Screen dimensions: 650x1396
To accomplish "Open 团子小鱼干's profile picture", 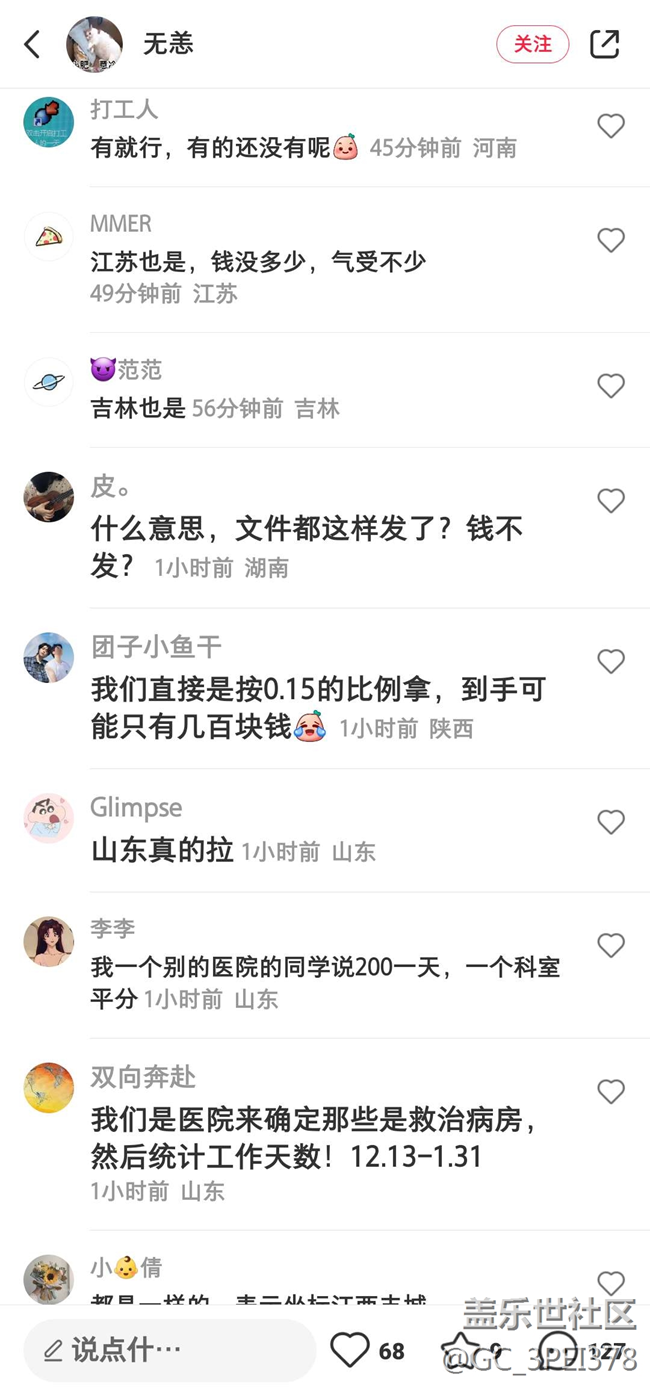I will click(49, 658).
